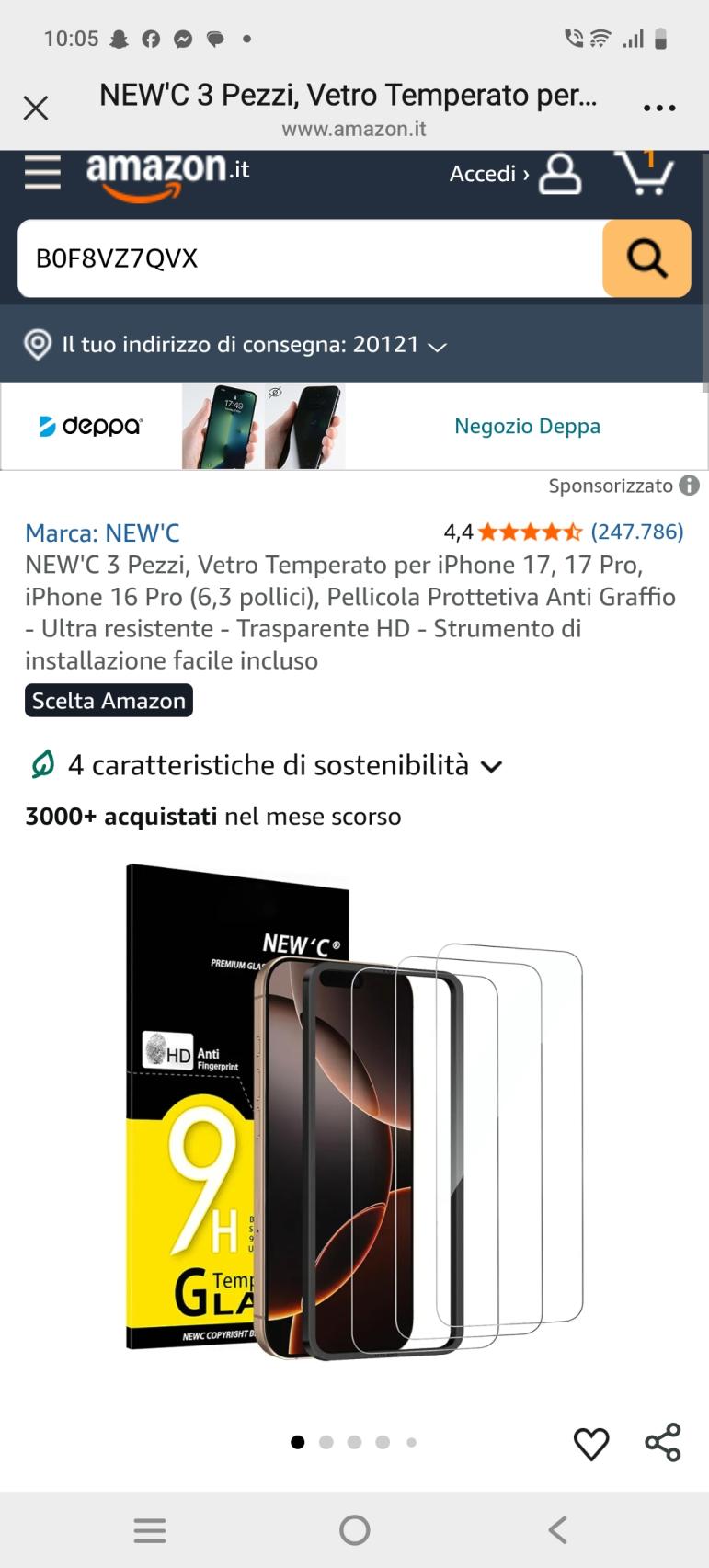709x1568 pixels.
Task: Open recent apps from navigation bar
Action: click(150, 1529)
